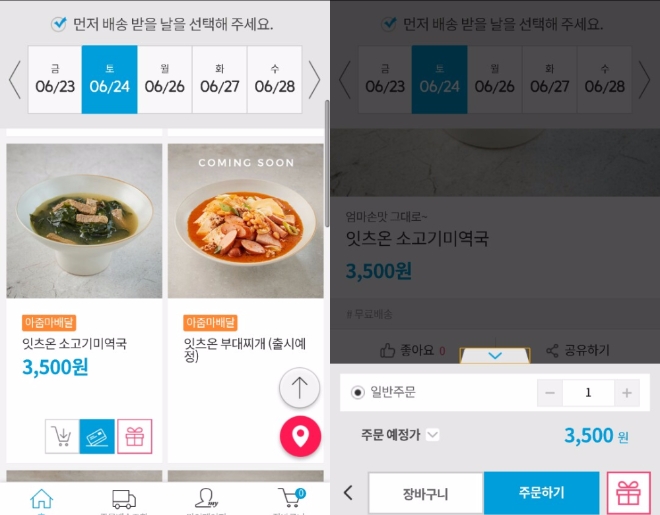Share the product via 공유하기
The height and width of the screenshot is (515, 660).
coord(578,351)
